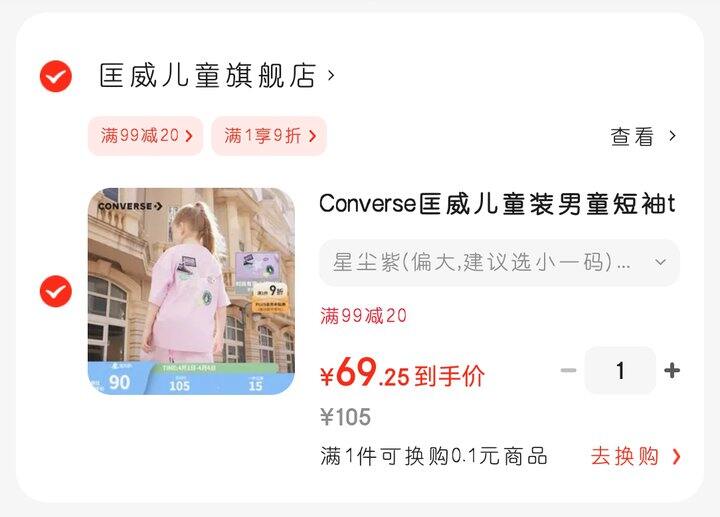Tap the 满99减20 coupon chip

click(146, 136)
